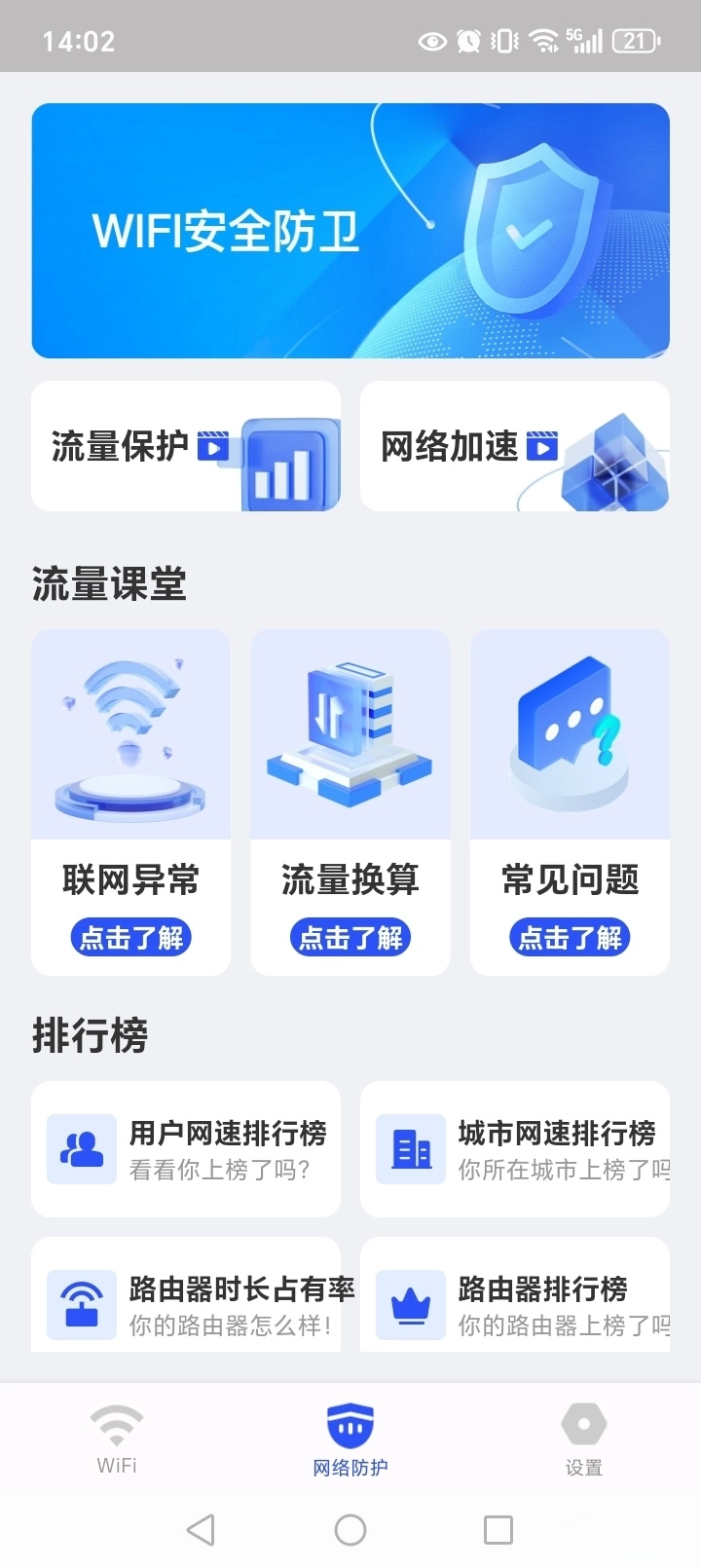
Task: Tap 点击了解 under 联网异常
Action: point(131,938)
